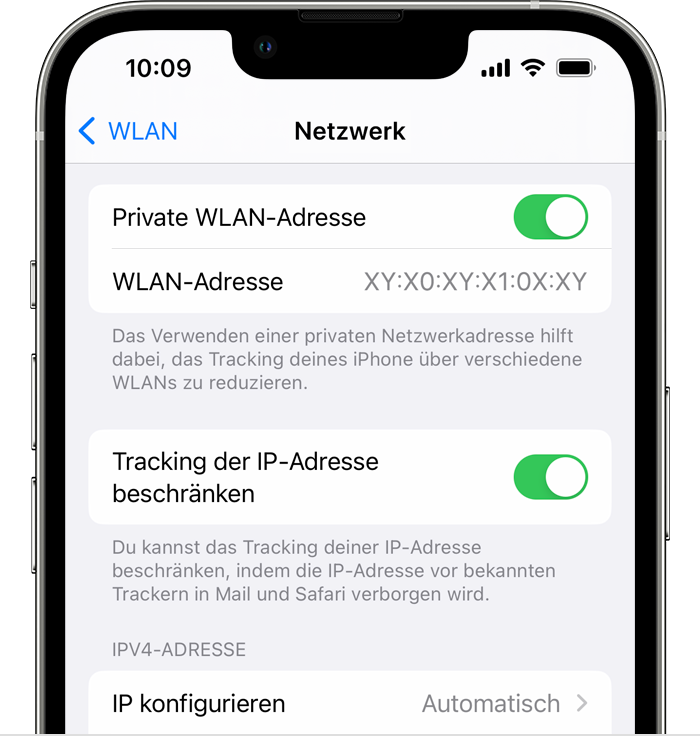Turn off Tracking der IP-Adresse beschränken

(x=550, y=477)
